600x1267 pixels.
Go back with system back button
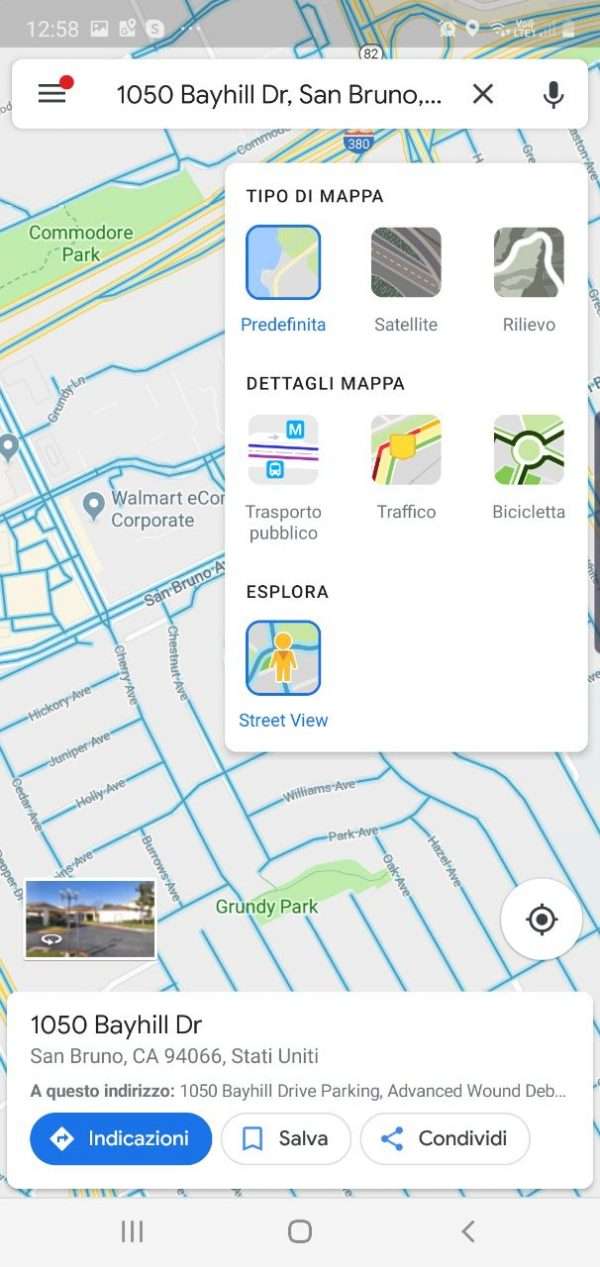pos(467,1231)
